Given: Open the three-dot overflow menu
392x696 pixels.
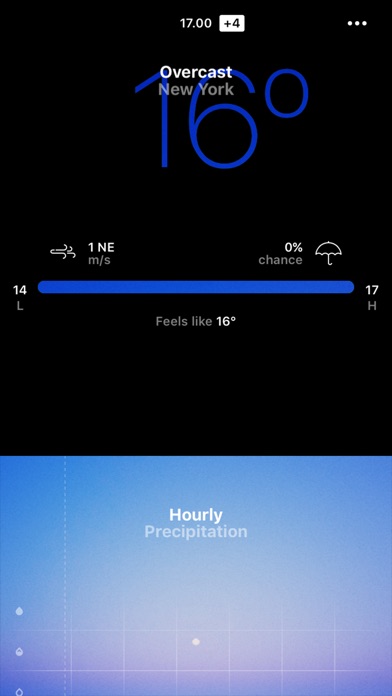Looking at the screenshot, I should pyautogui.click(x=357, y=24).
